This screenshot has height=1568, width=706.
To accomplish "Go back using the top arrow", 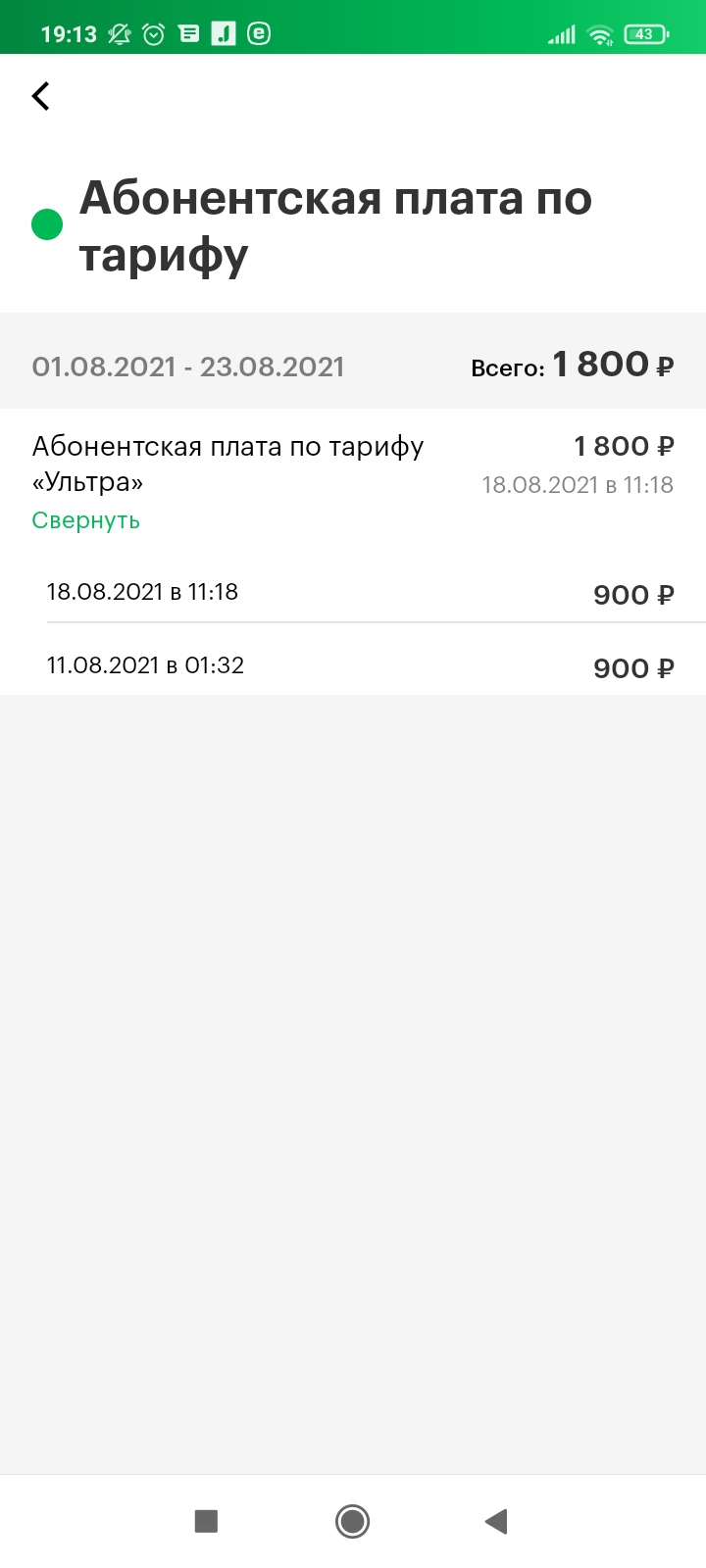I will point(41,96).
